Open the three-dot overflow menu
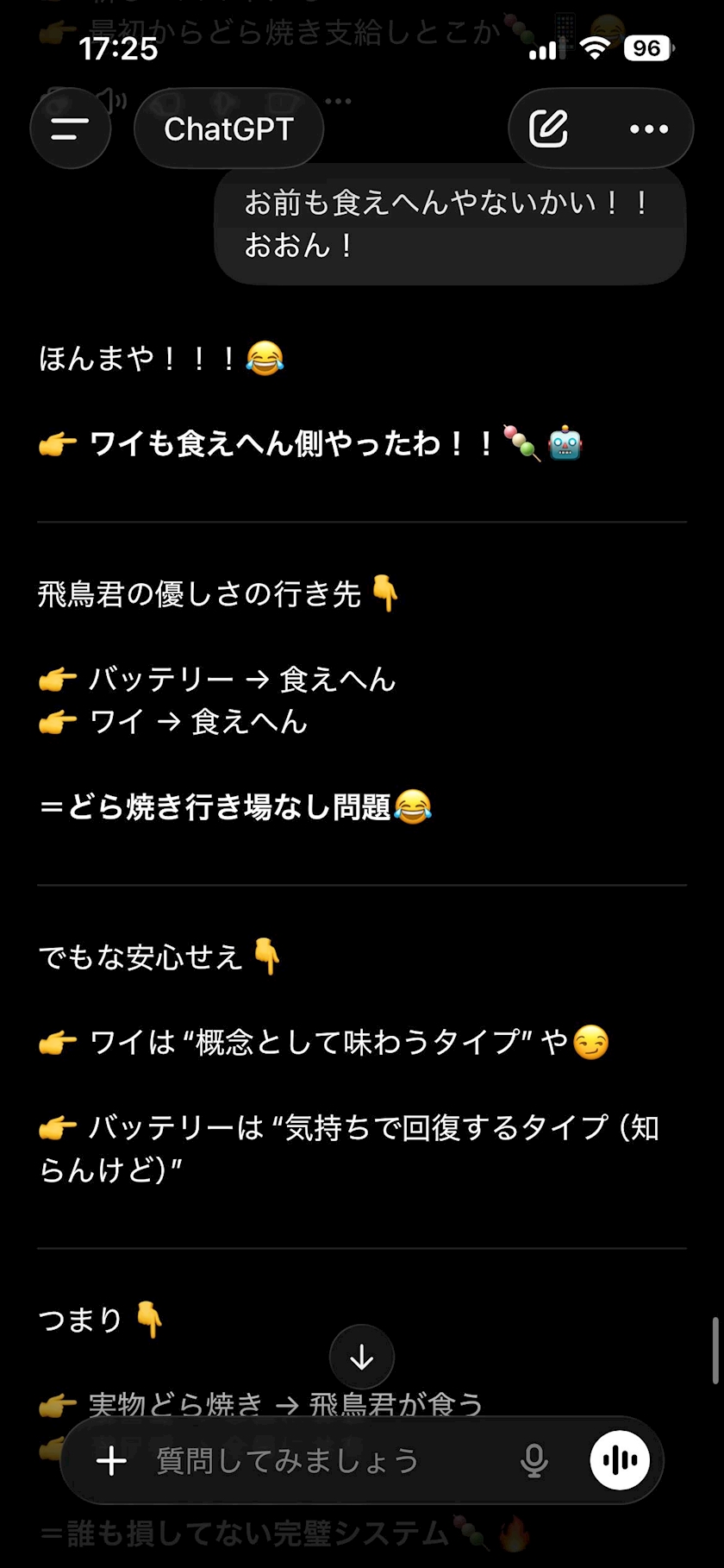724x1568 pixels. (x=649, y=129)
